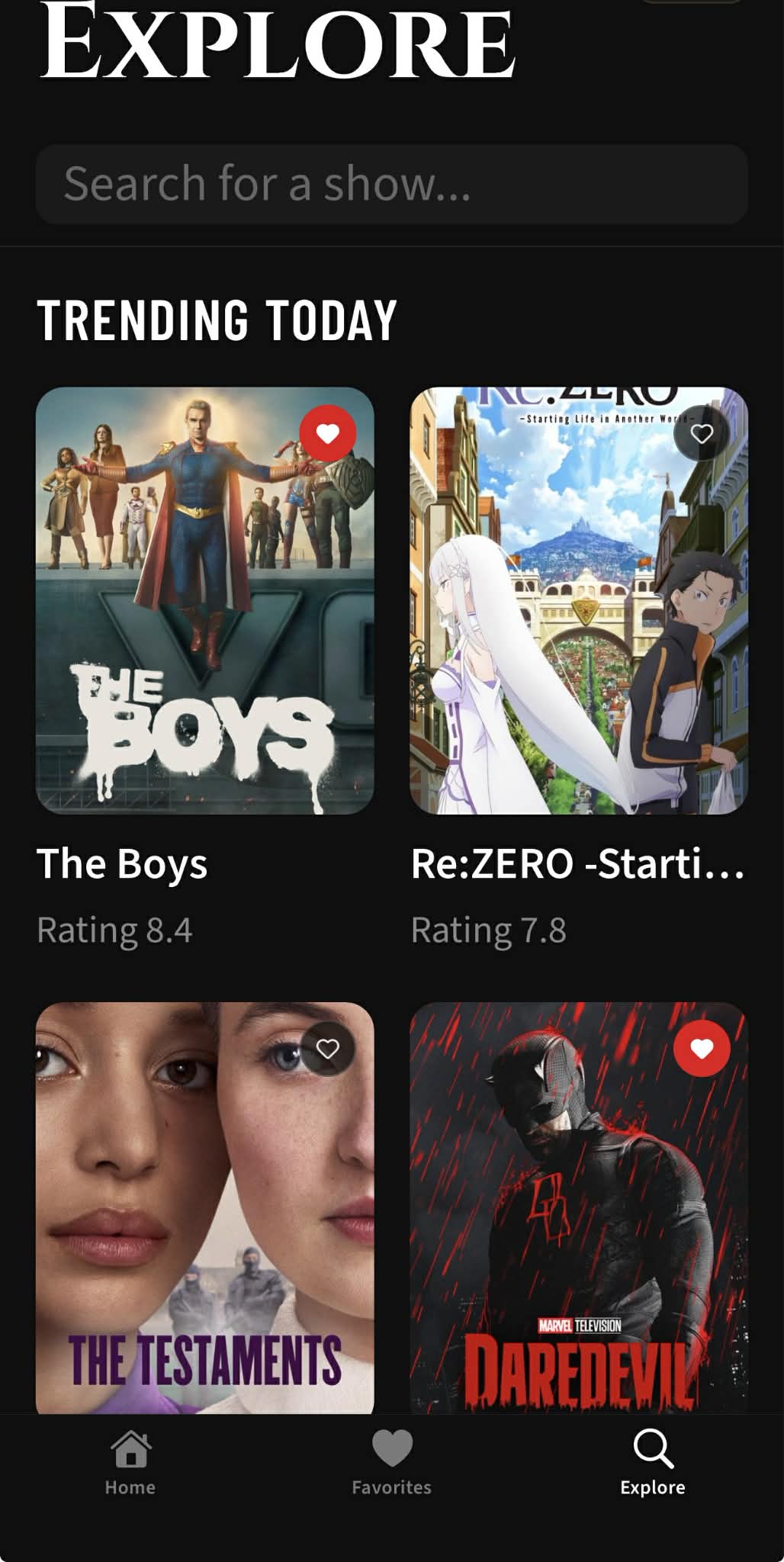
Task: Click the search for a show field
Action: pos(392,183)
